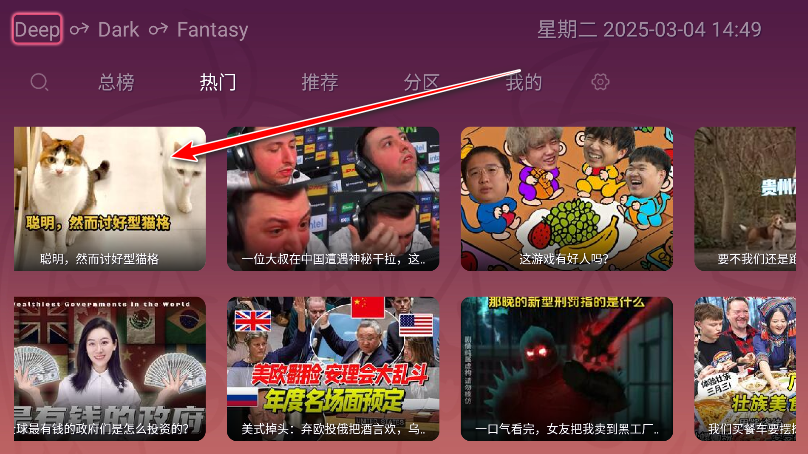Play the video 要不我们还是跑
This screenshot has height=454, width=808.
pos(751,198)
